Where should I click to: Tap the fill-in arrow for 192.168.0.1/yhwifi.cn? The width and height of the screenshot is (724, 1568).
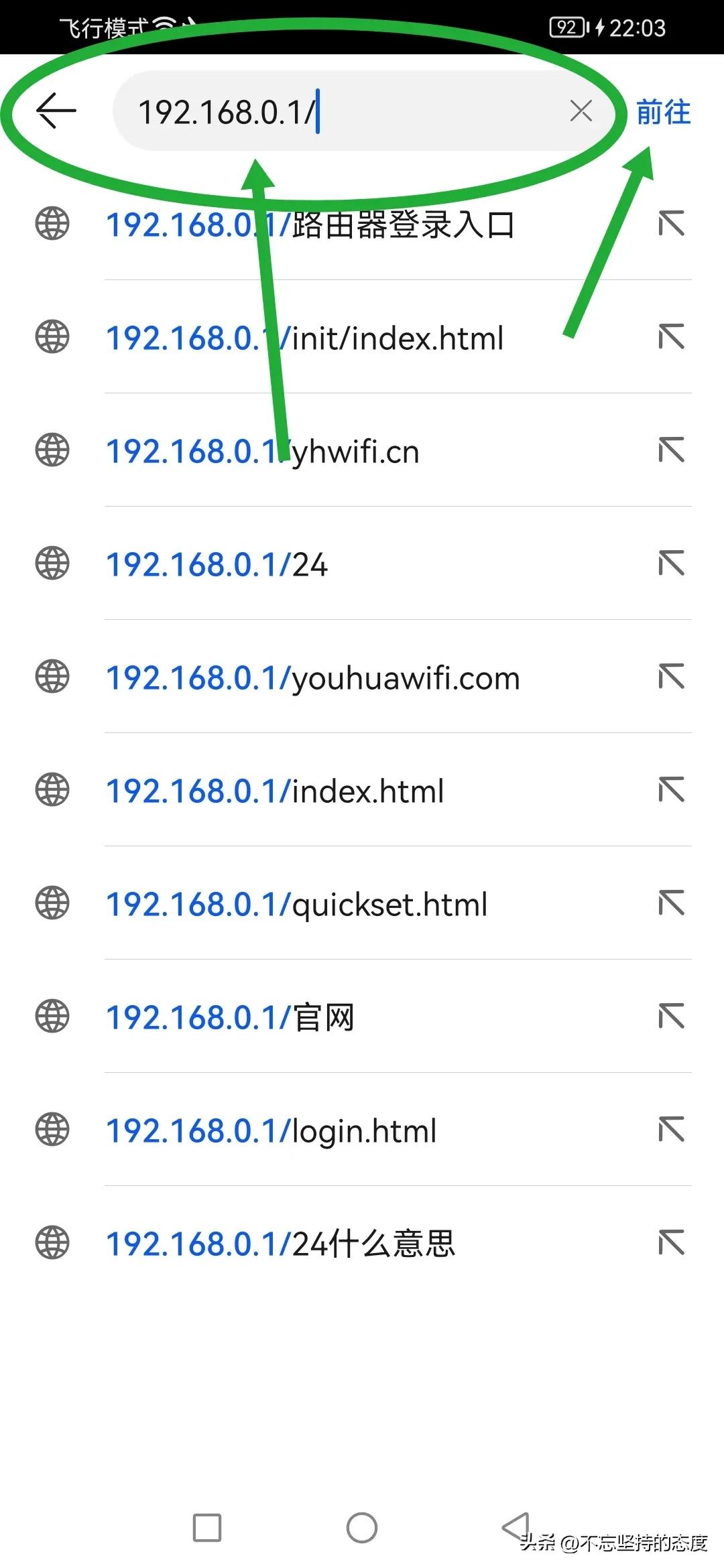670,452
